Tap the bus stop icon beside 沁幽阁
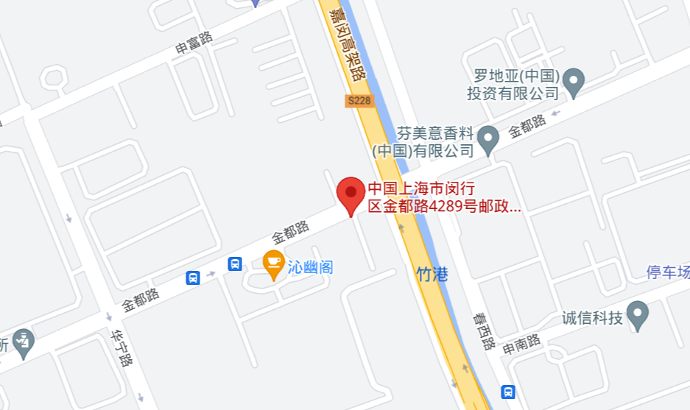Image resolution: width=690 pixels, height=410 pixels. [x=234, y=264]
